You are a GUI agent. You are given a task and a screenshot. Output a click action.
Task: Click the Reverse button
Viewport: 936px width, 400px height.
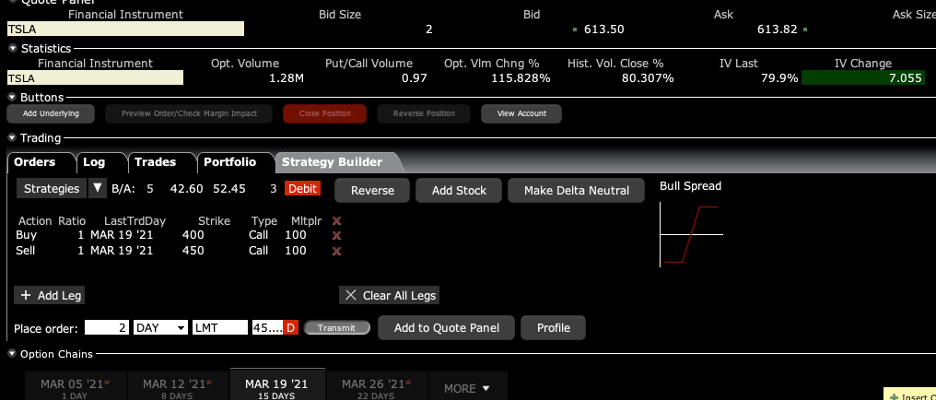[372, 190]
